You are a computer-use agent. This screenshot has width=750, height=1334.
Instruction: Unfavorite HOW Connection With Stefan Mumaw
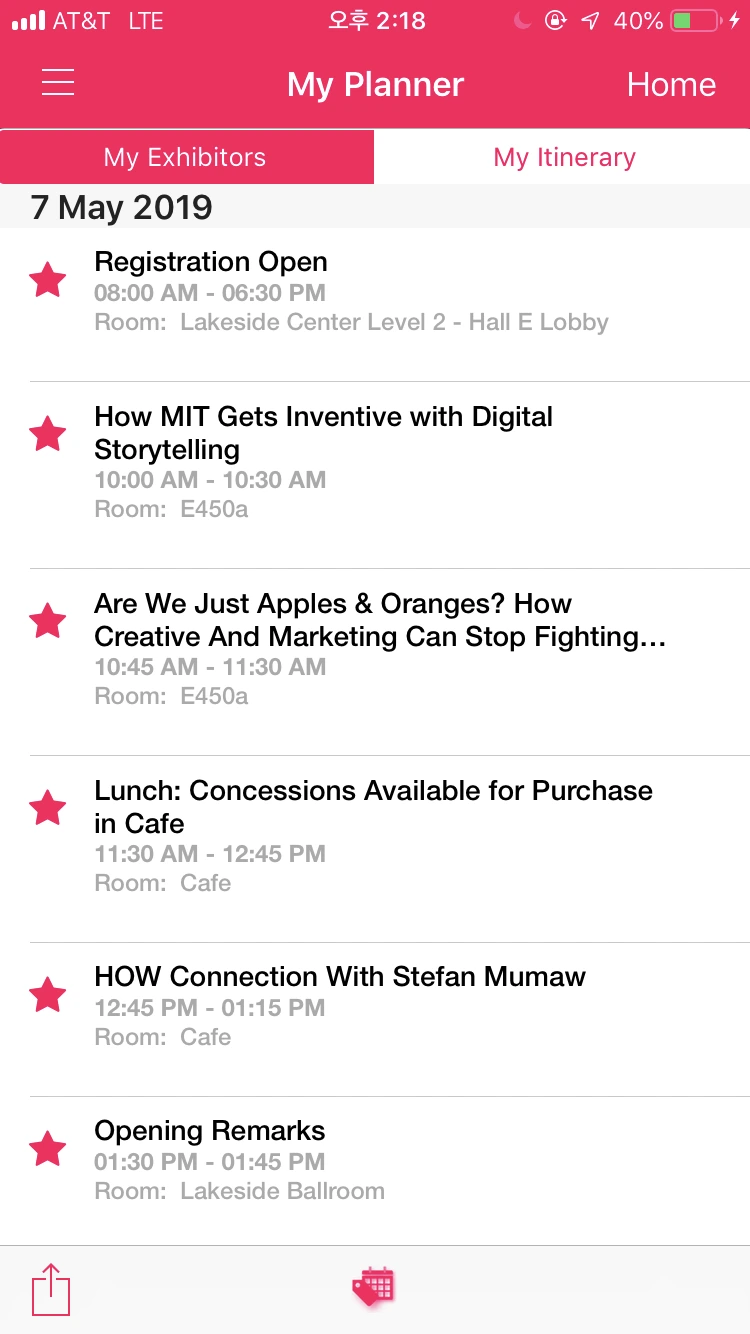(48, 995)
